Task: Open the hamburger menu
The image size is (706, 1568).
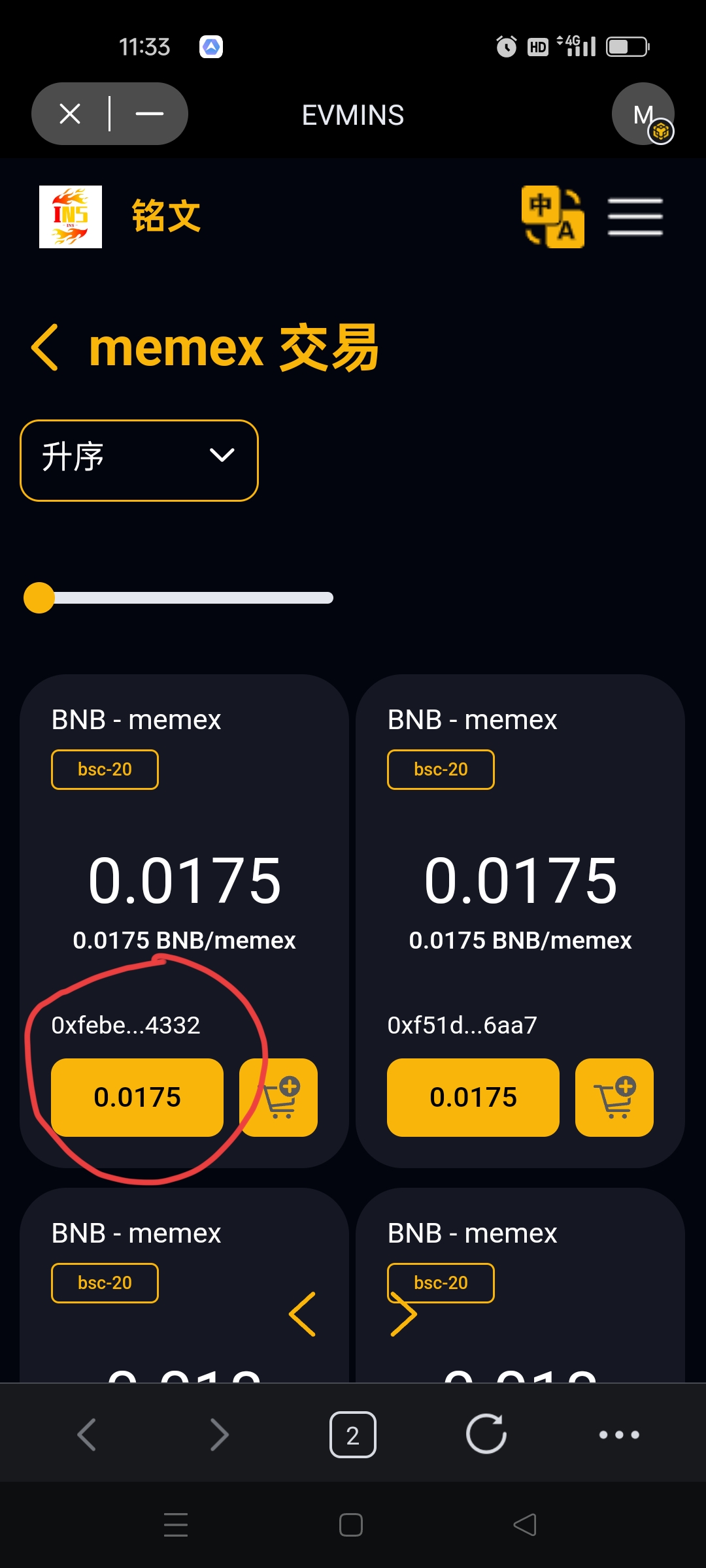Action: (635, 217)
